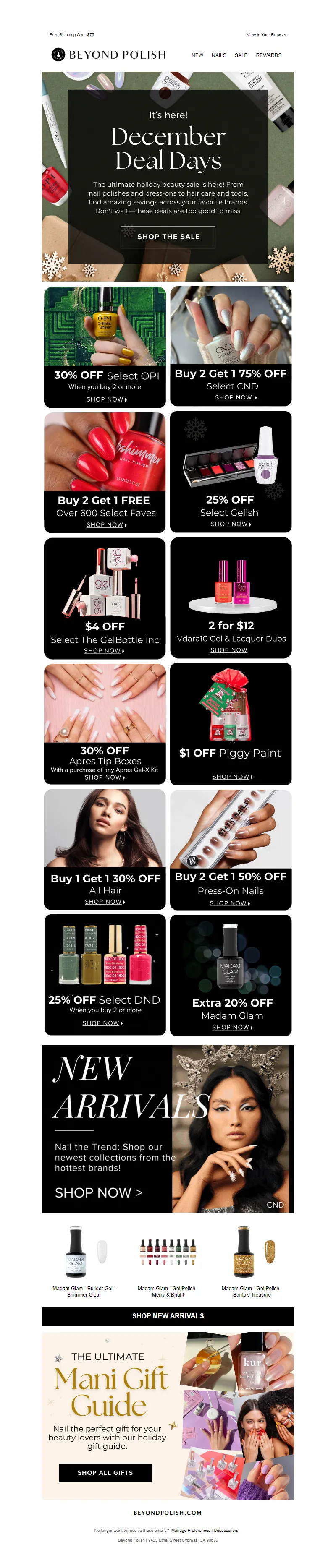
Task: Open the Vdara10 2 for $12 deal
Action: [228, 650]
